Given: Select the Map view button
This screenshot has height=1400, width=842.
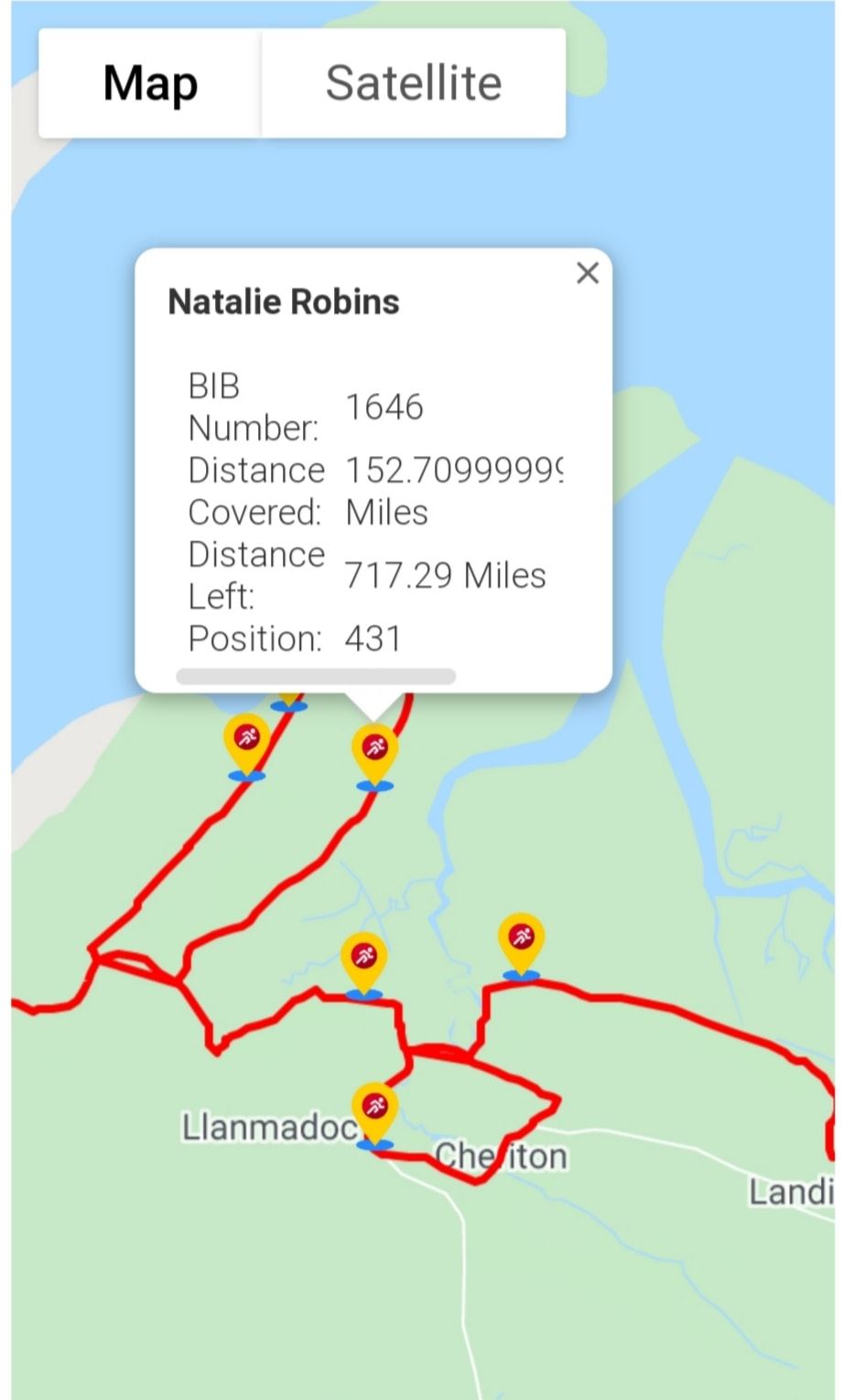Looking at the screenshot, I should [x=150, y=83].
